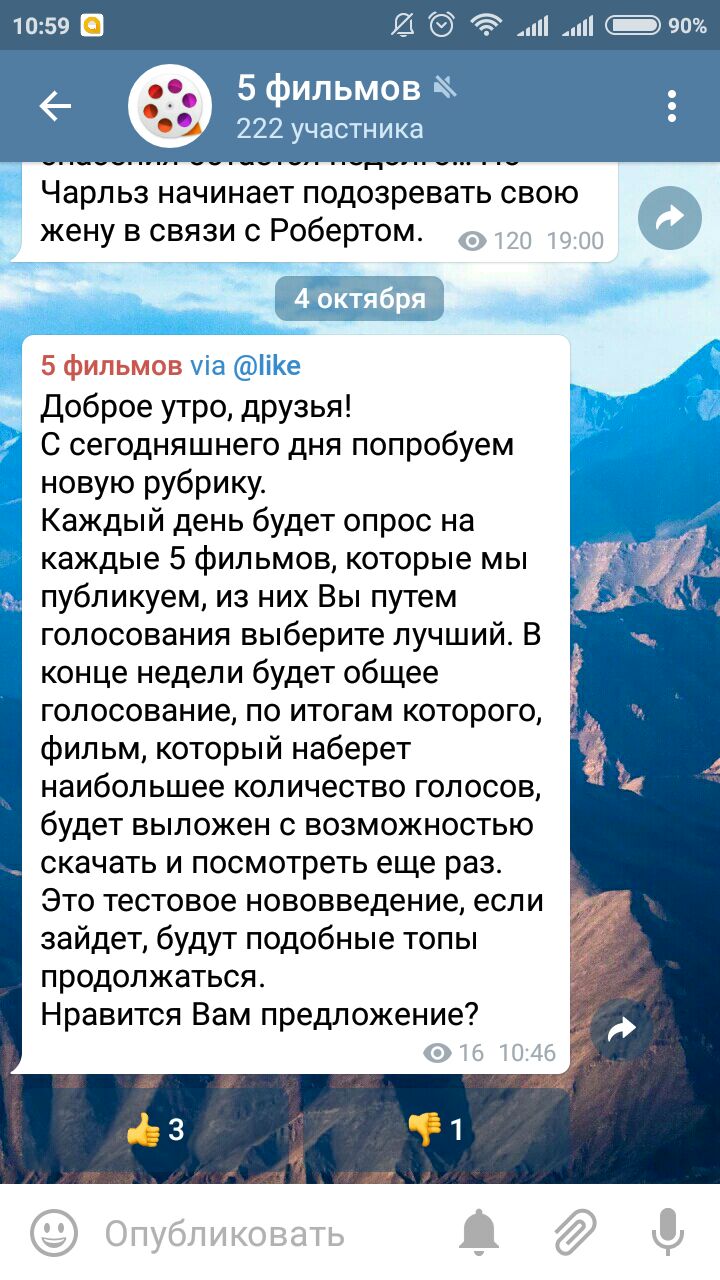Open the overflow menu
The height and width of the screenshot is (1280, 720).
tap(672, 106)
